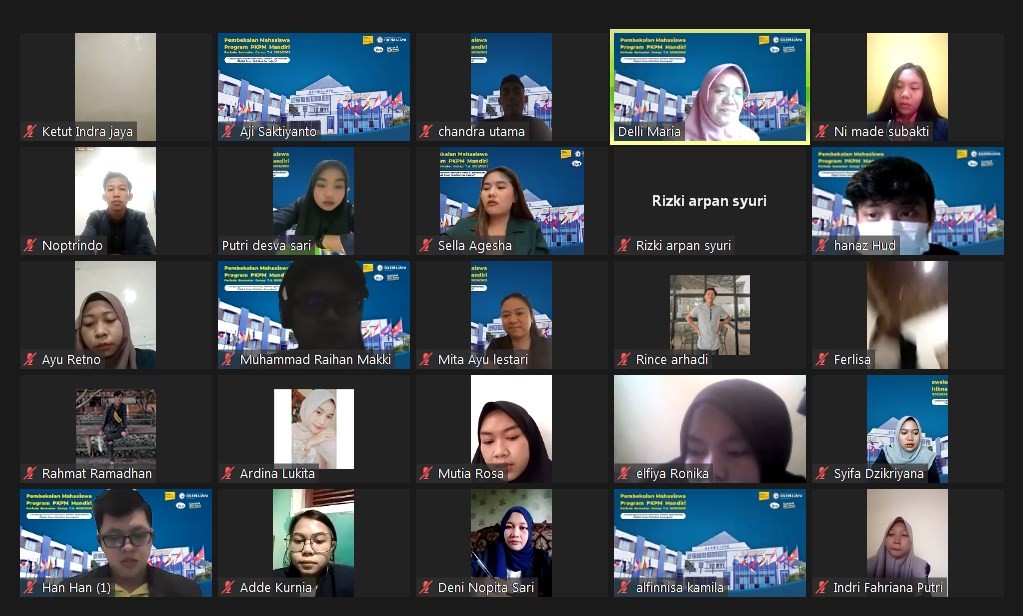This screenshot has width=1023, height=616.
Task: Open Mutia Rosa's video tile
Action: [x=511, y=428]
